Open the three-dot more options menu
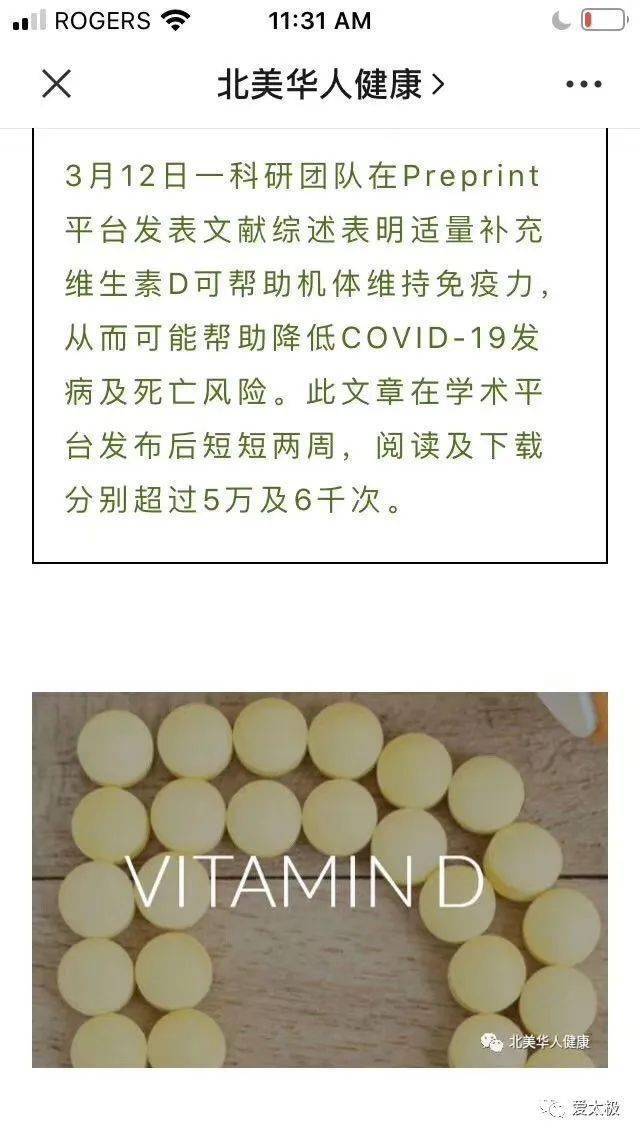This screenshot has width=640, height=1136. coord(583,85)
